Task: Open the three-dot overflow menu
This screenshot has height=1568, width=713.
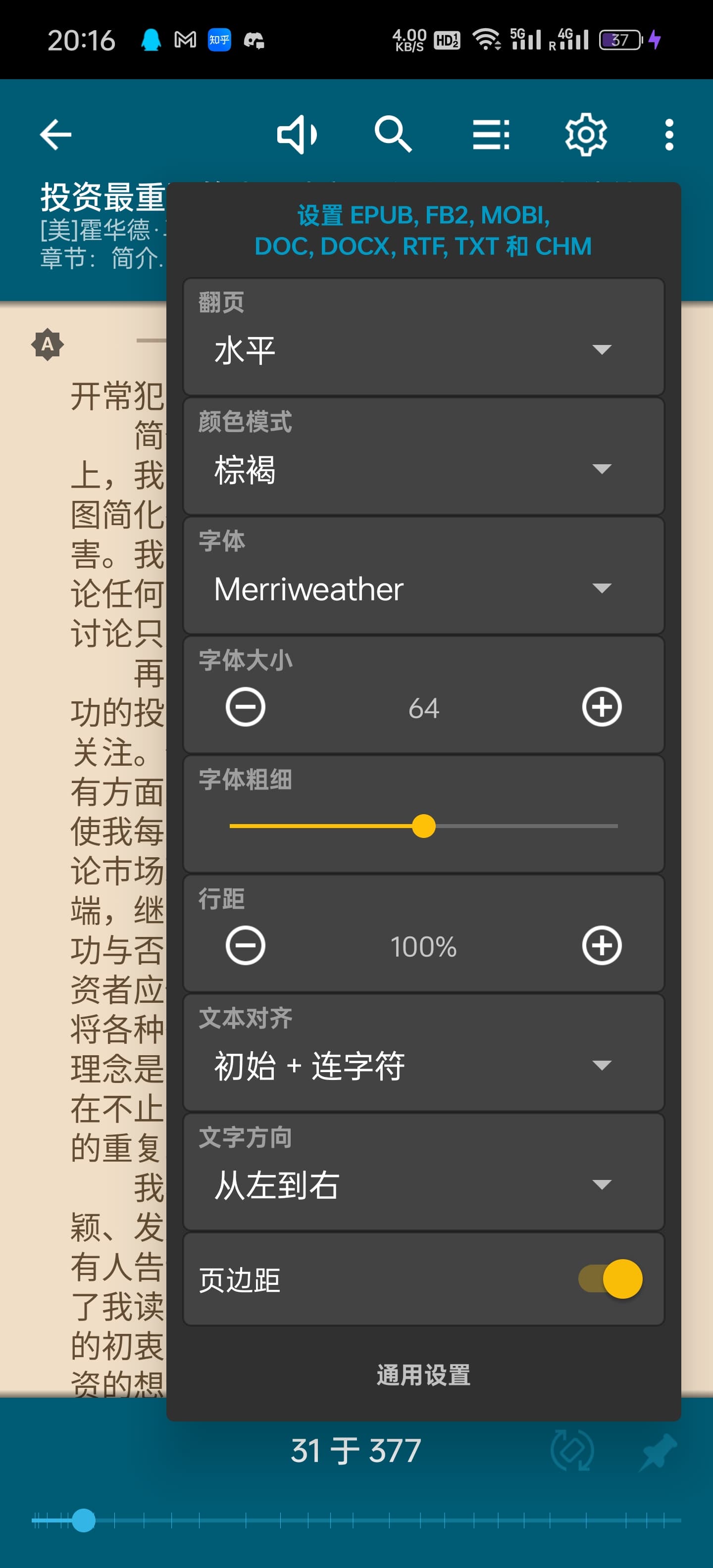Action: tap(668, 135)
